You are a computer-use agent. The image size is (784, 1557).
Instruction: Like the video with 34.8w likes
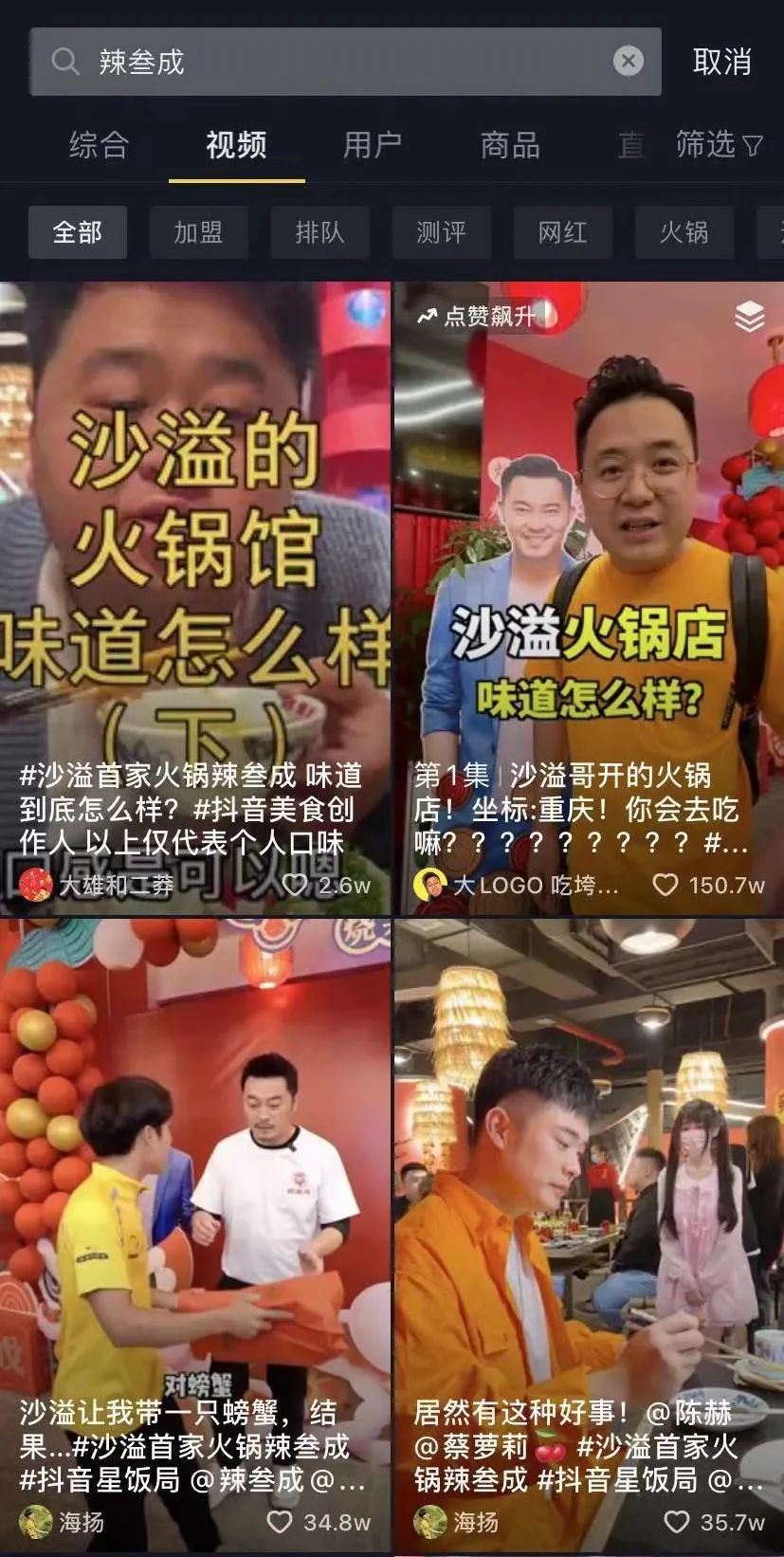(280, 1522)
